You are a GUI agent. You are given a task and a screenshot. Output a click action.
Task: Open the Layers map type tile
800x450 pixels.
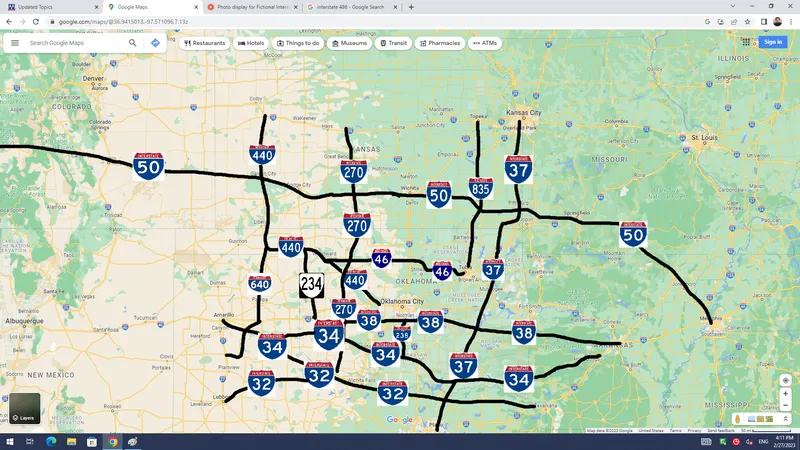(23, 408)
